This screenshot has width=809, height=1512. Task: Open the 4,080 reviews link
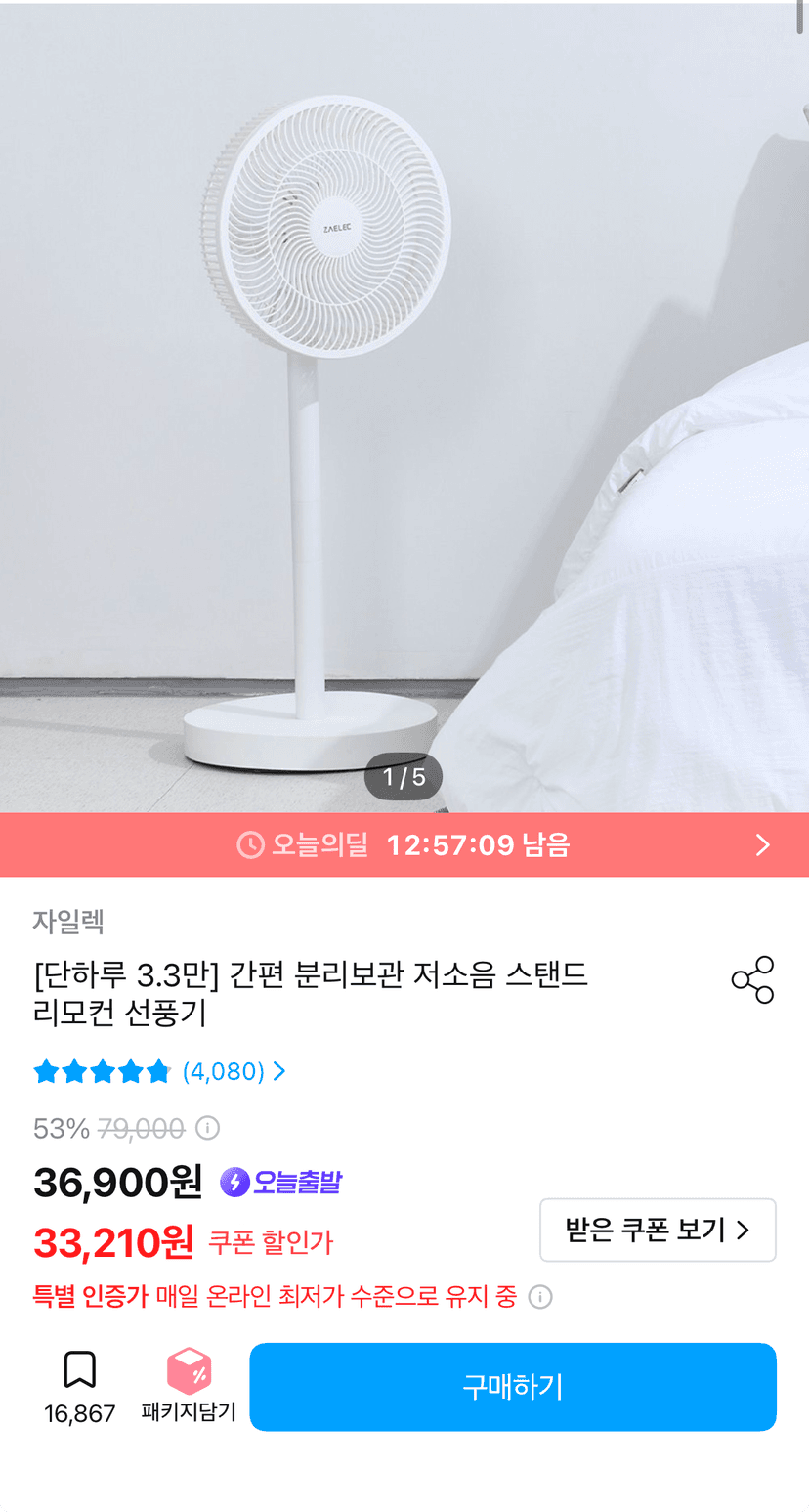[x=234, y=1072]
